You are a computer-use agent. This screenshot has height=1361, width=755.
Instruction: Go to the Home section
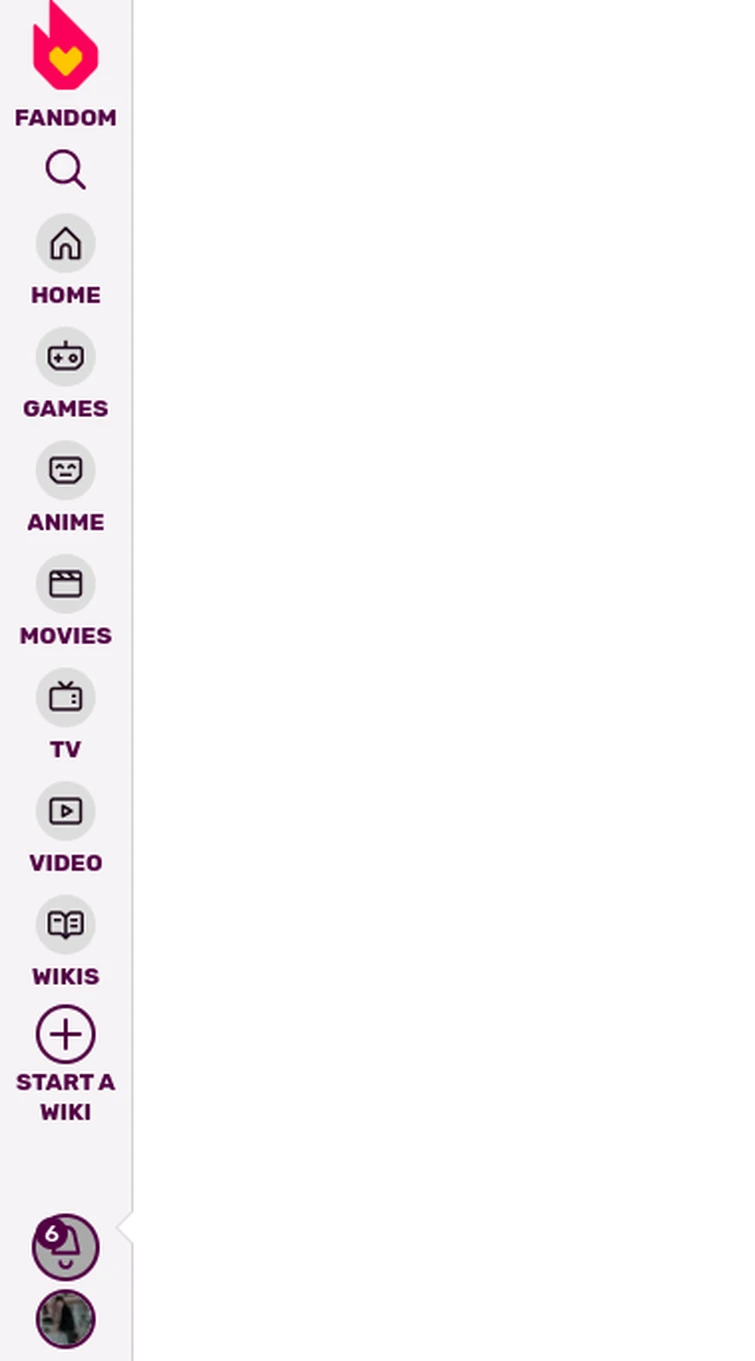click(x=65, y=244)
